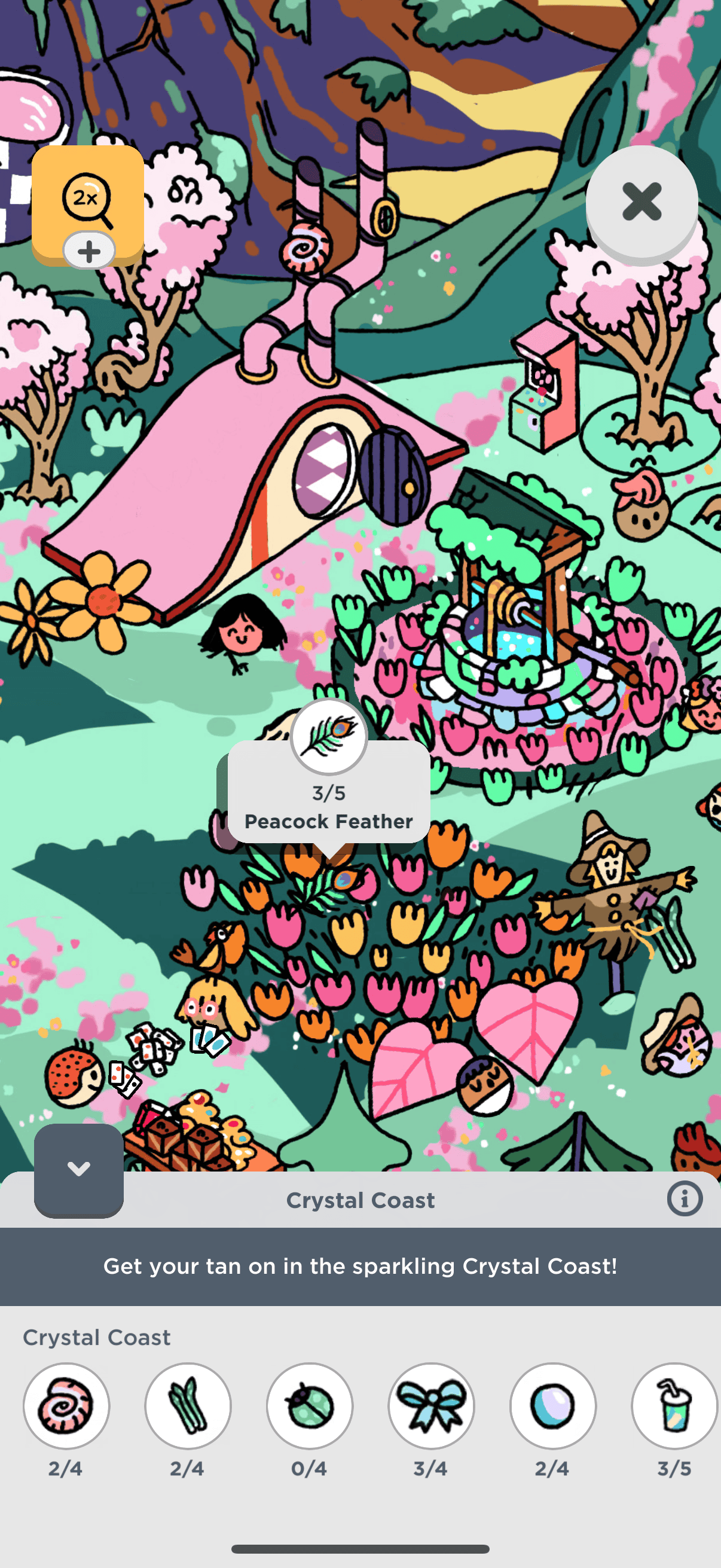
Task: Select the spiral shell item
Action: click(x=66, y=1405)
